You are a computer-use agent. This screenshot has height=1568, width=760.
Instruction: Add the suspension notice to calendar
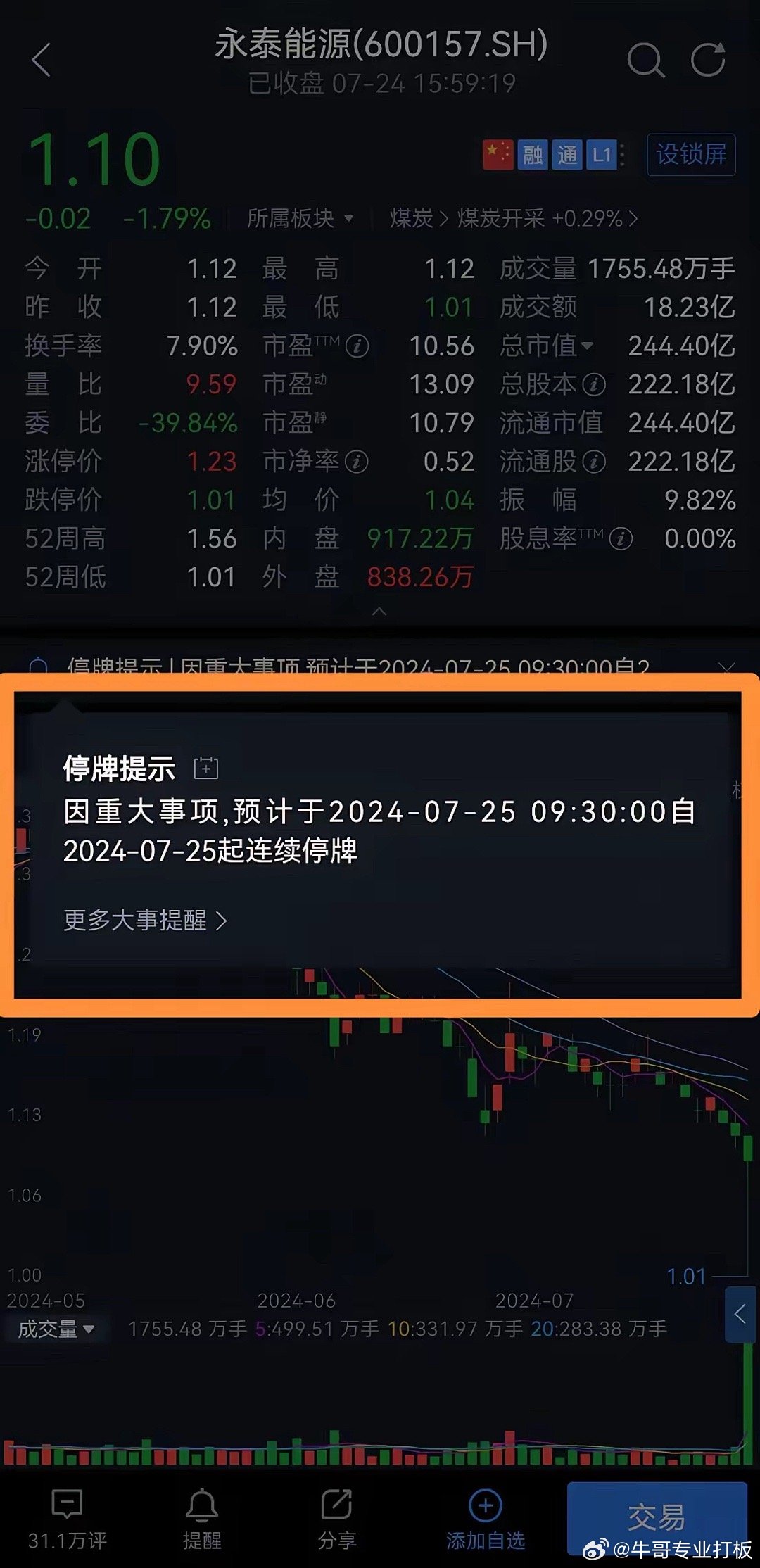click(206, 768)
